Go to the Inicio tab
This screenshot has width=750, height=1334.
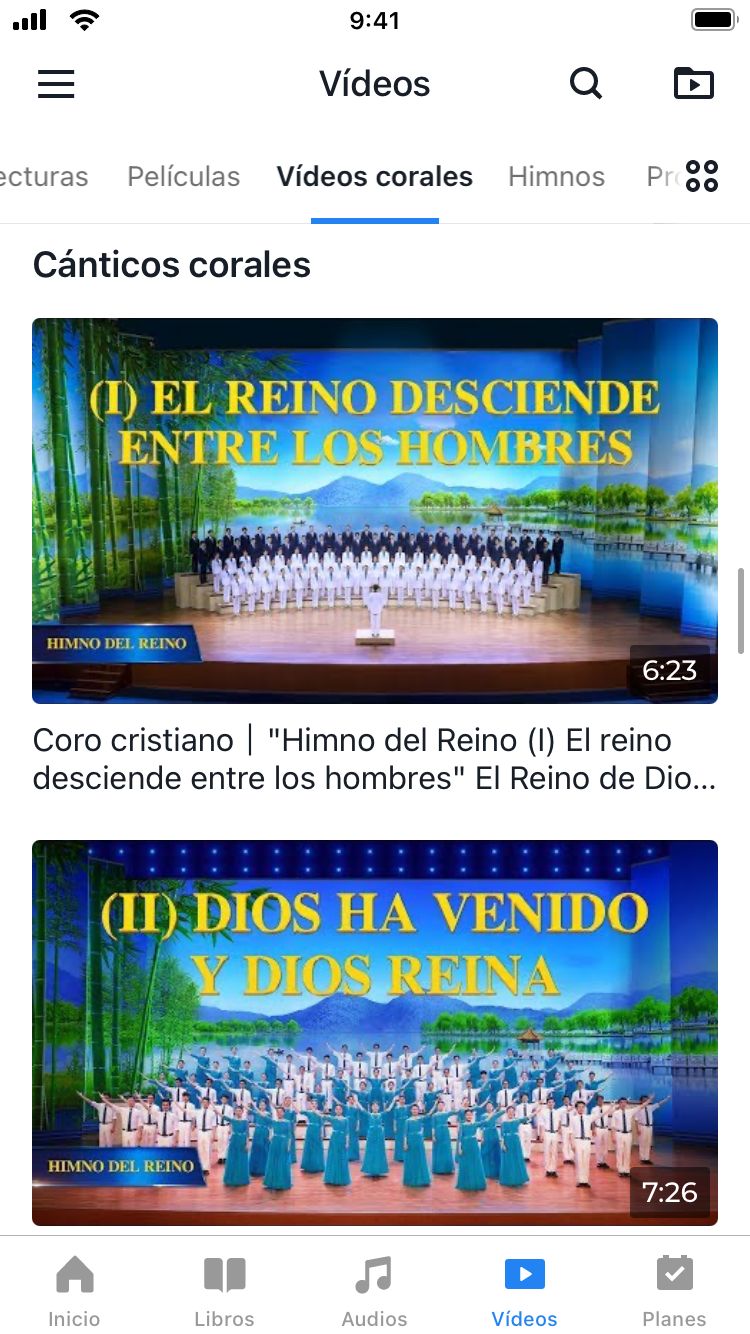[x=75, y=1290]
